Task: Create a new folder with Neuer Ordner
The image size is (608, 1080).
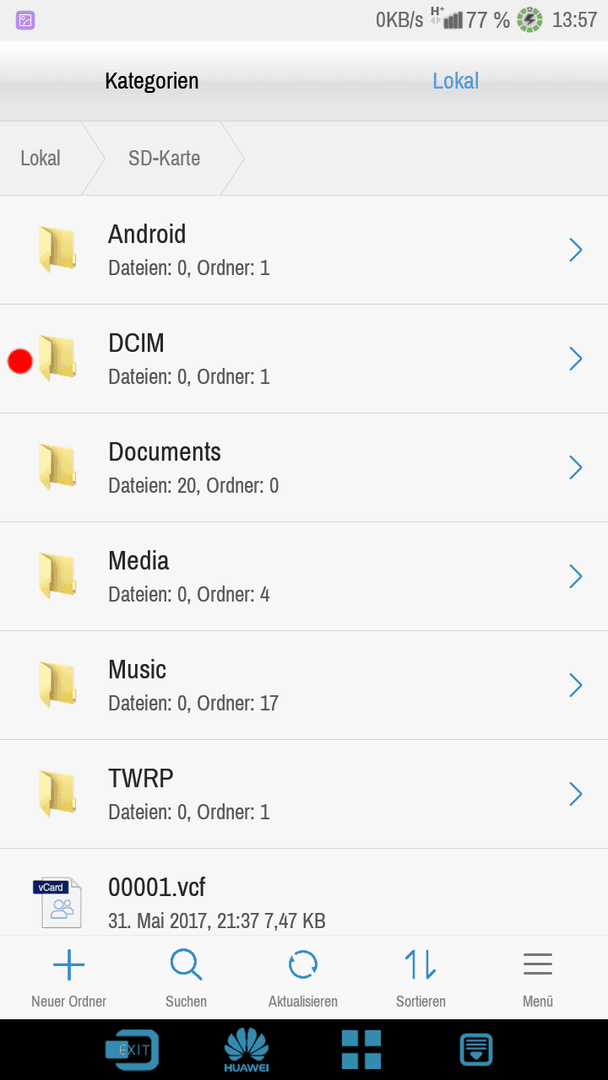Action: (69, 978)
